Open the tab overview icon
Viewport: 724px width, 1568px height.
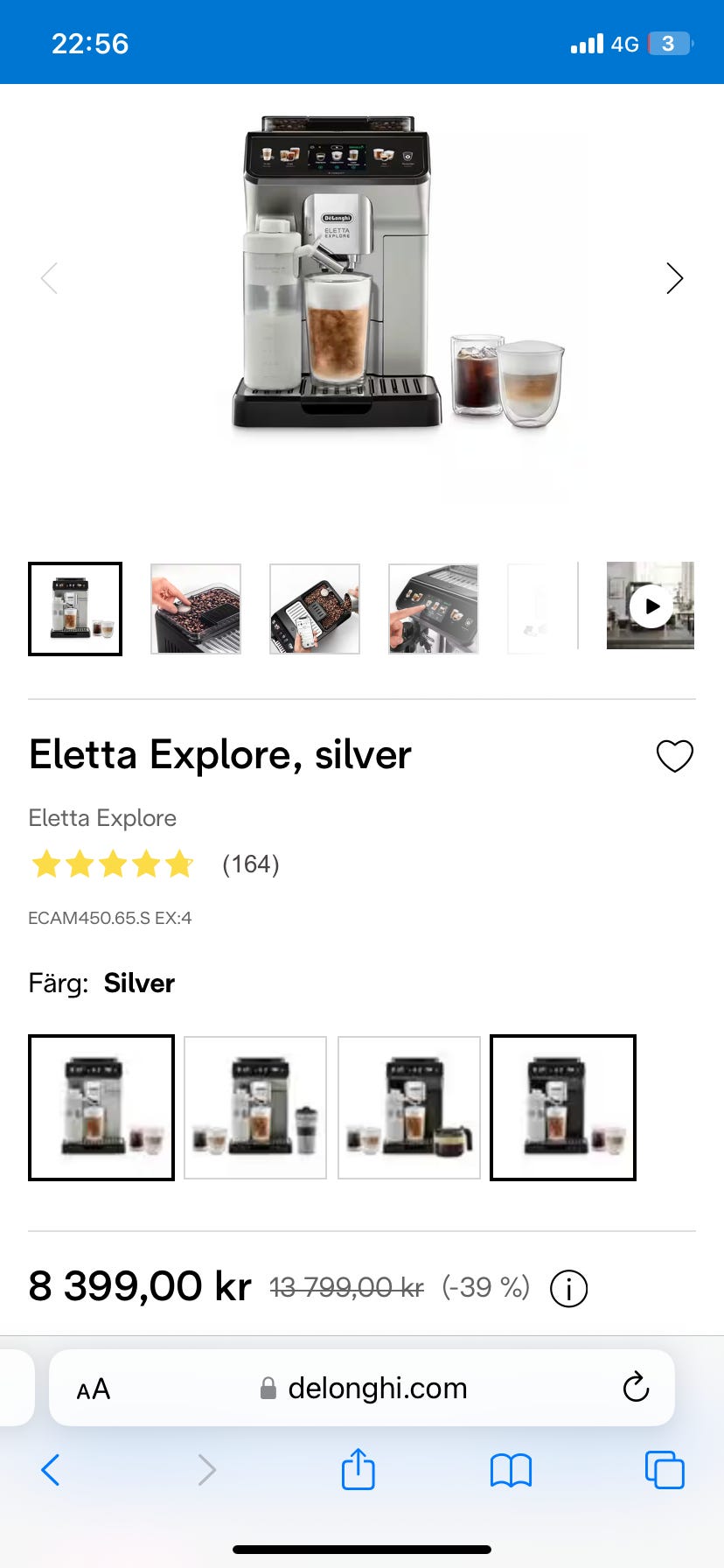pos(665,1470)
